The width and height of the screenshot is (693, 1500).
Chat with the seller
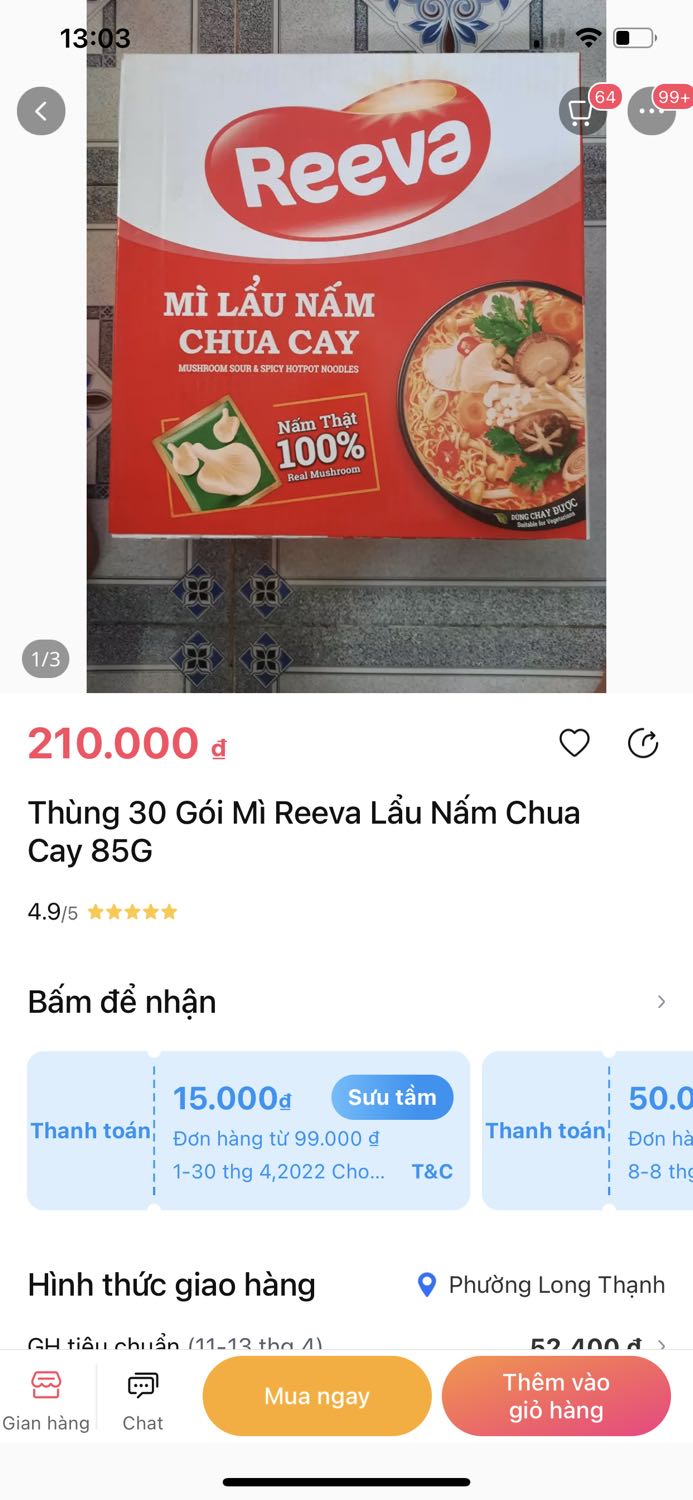point(143,1399)
